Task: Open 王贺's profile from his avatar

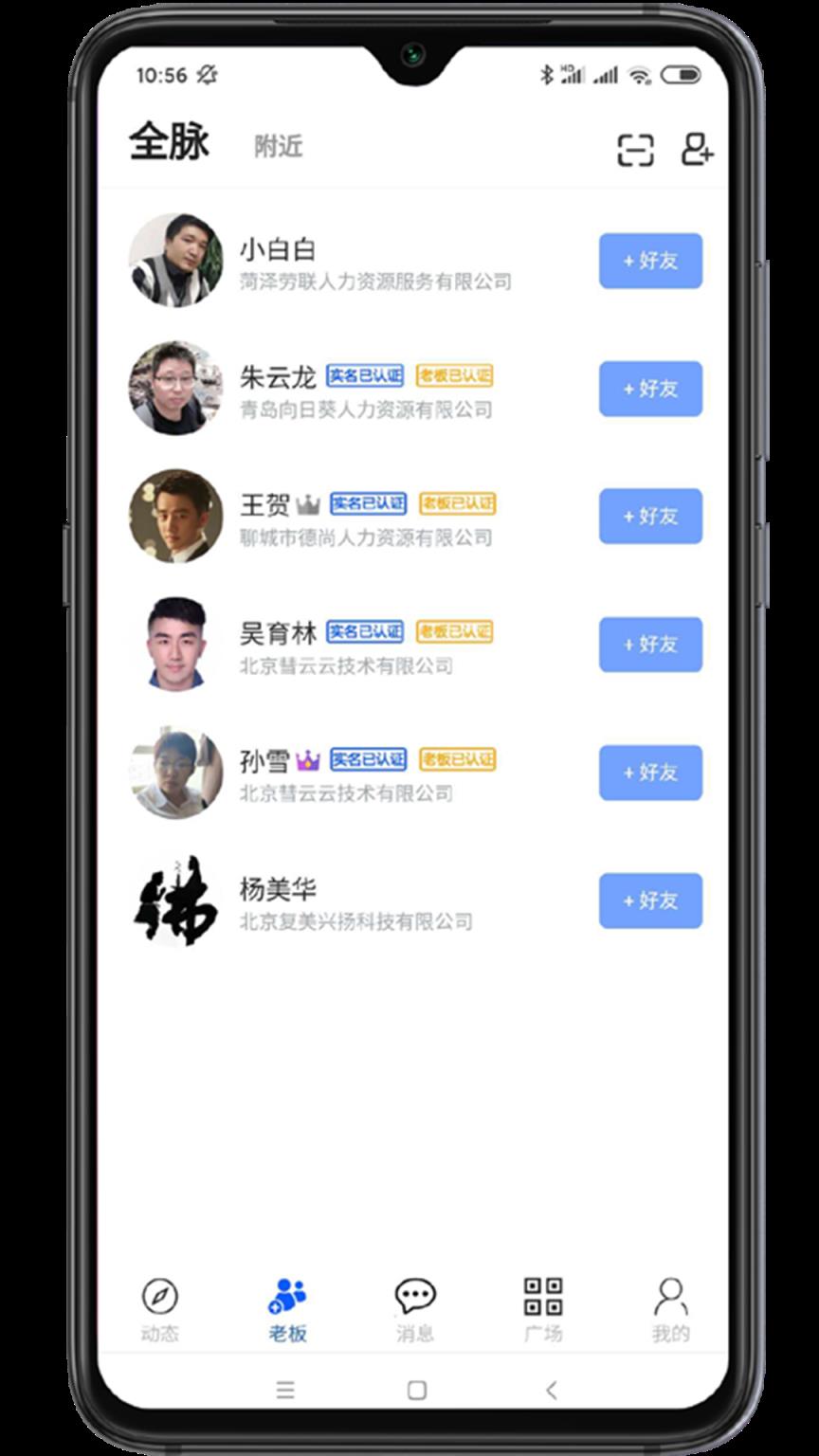Action: pos(174,517)
